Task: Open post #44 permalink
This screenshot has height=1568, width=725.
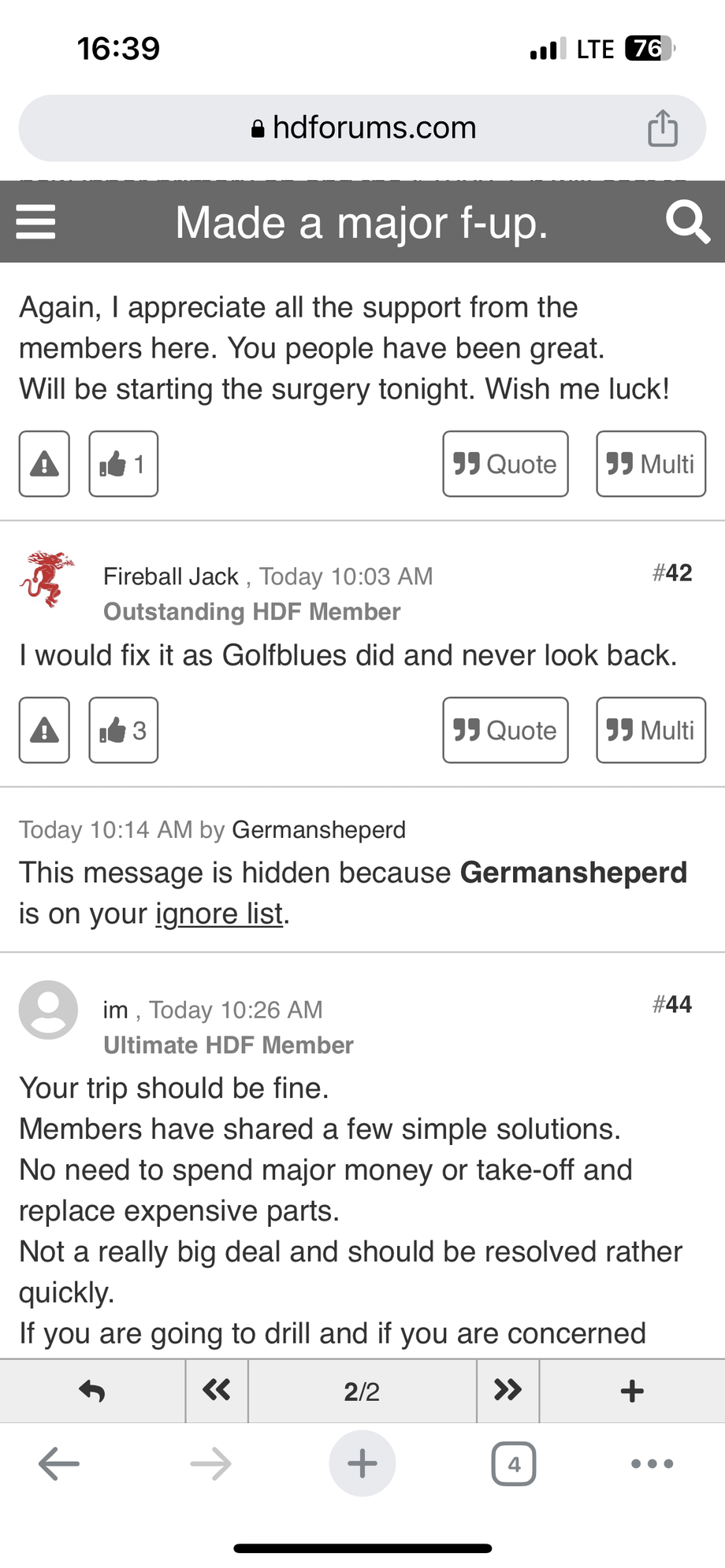Action: (672, 1004)
